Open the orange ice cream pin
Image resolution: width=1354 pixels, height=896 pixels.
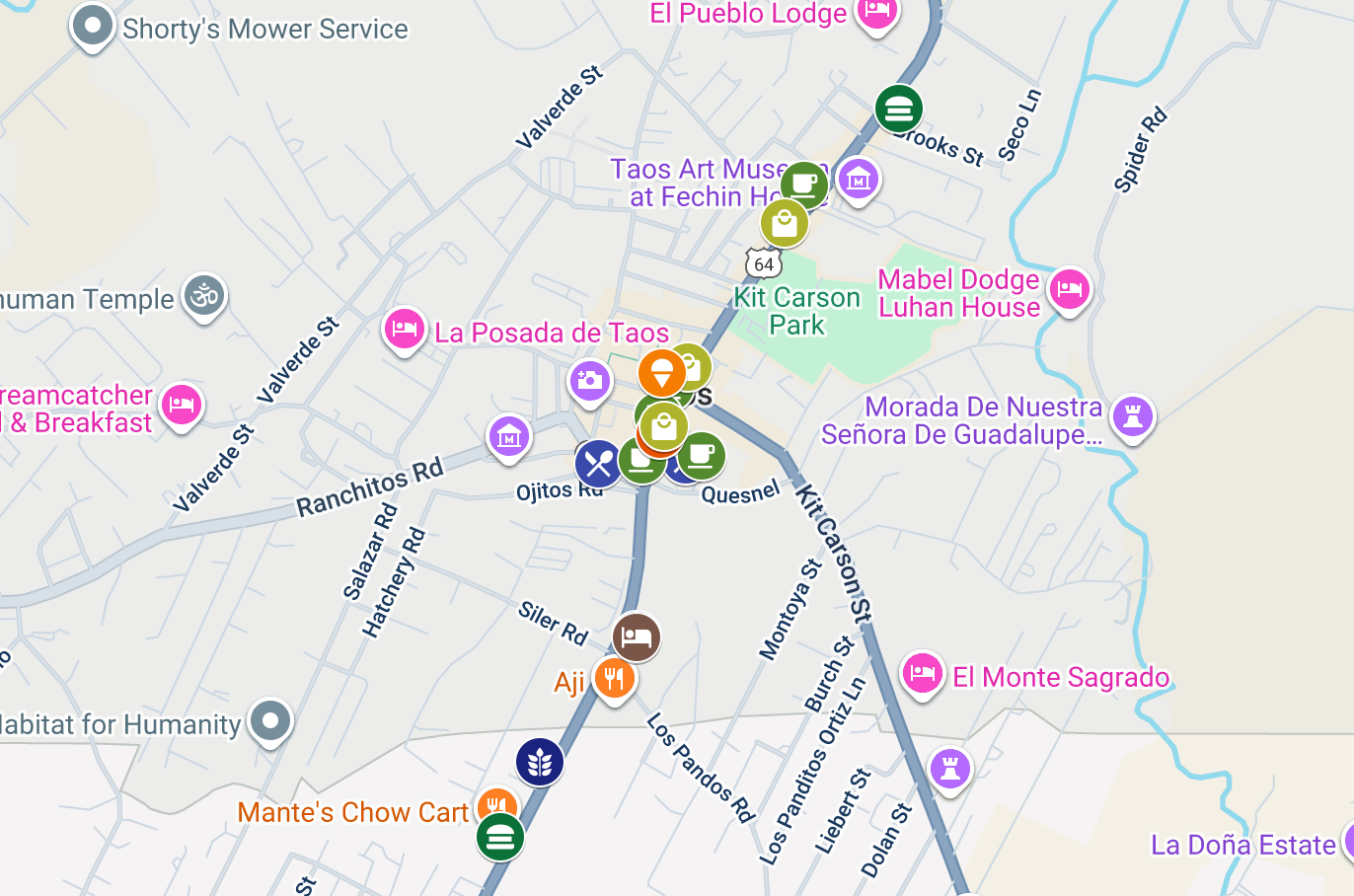coord(660,373)
